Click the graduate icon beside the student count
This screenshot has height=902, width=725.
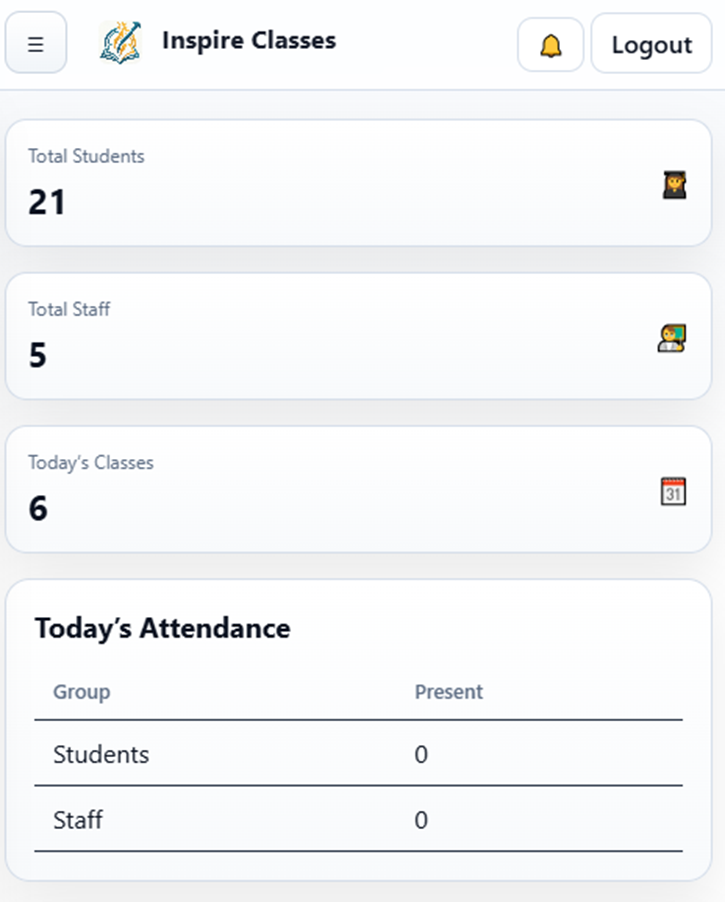[x=674, y=185]
